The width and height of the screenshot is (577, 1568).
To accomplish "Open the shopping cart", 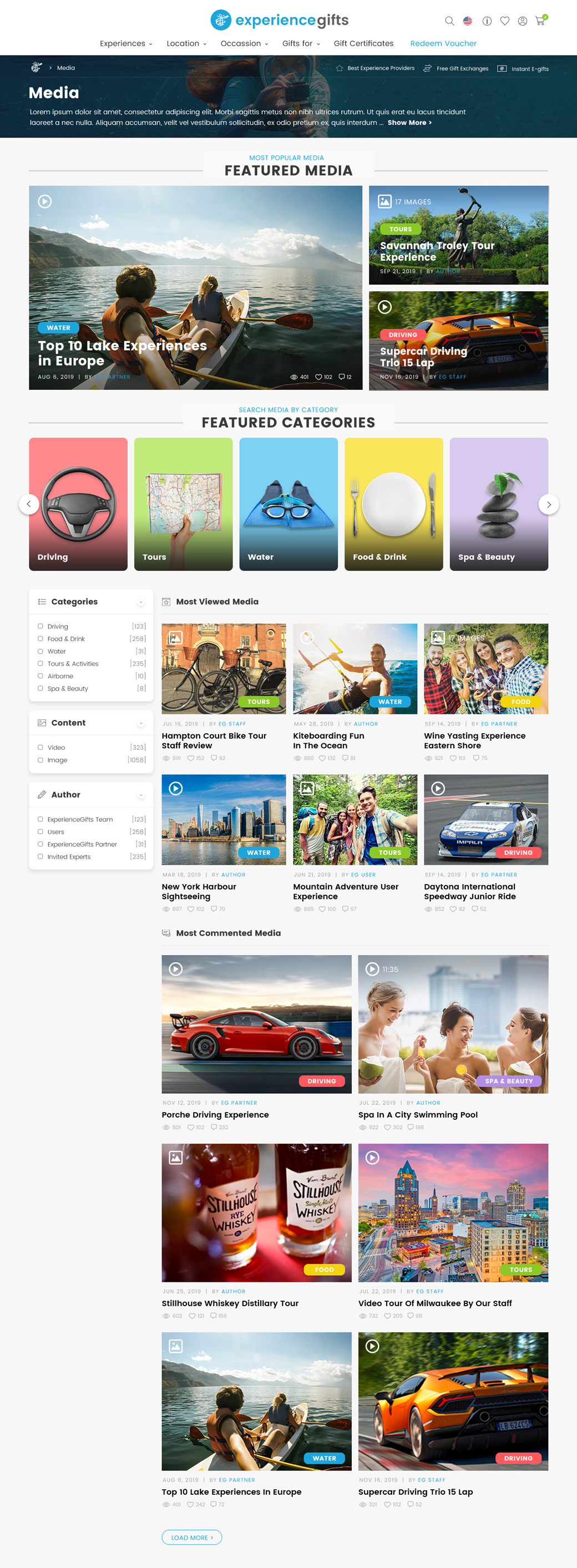I will pyautogui.click(x=540, y=21).
